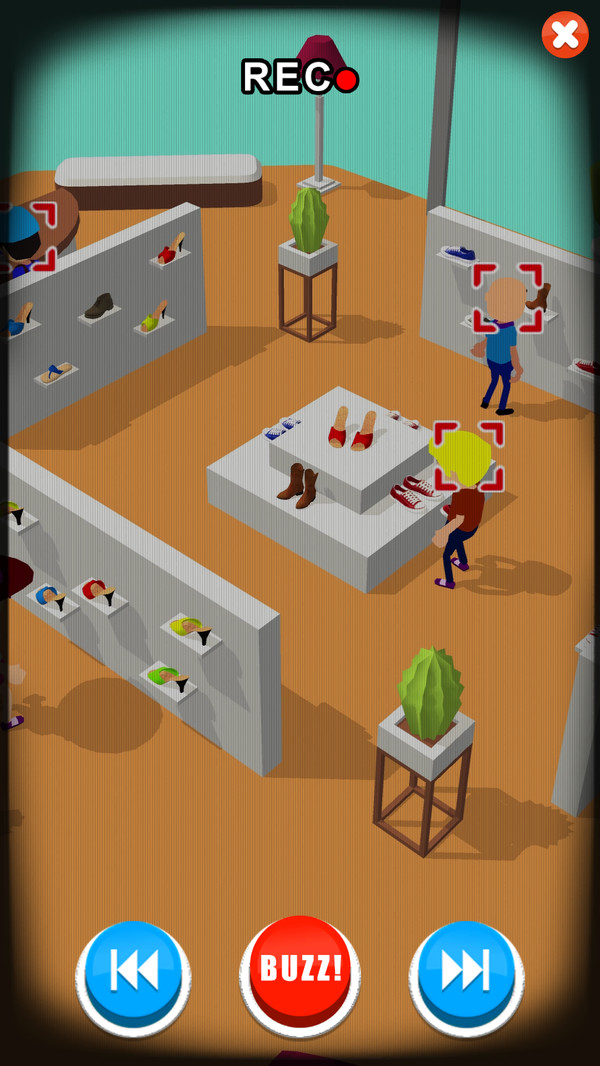
Task: Select the shopper wearing the blue cap
Action: click(22, 238)
